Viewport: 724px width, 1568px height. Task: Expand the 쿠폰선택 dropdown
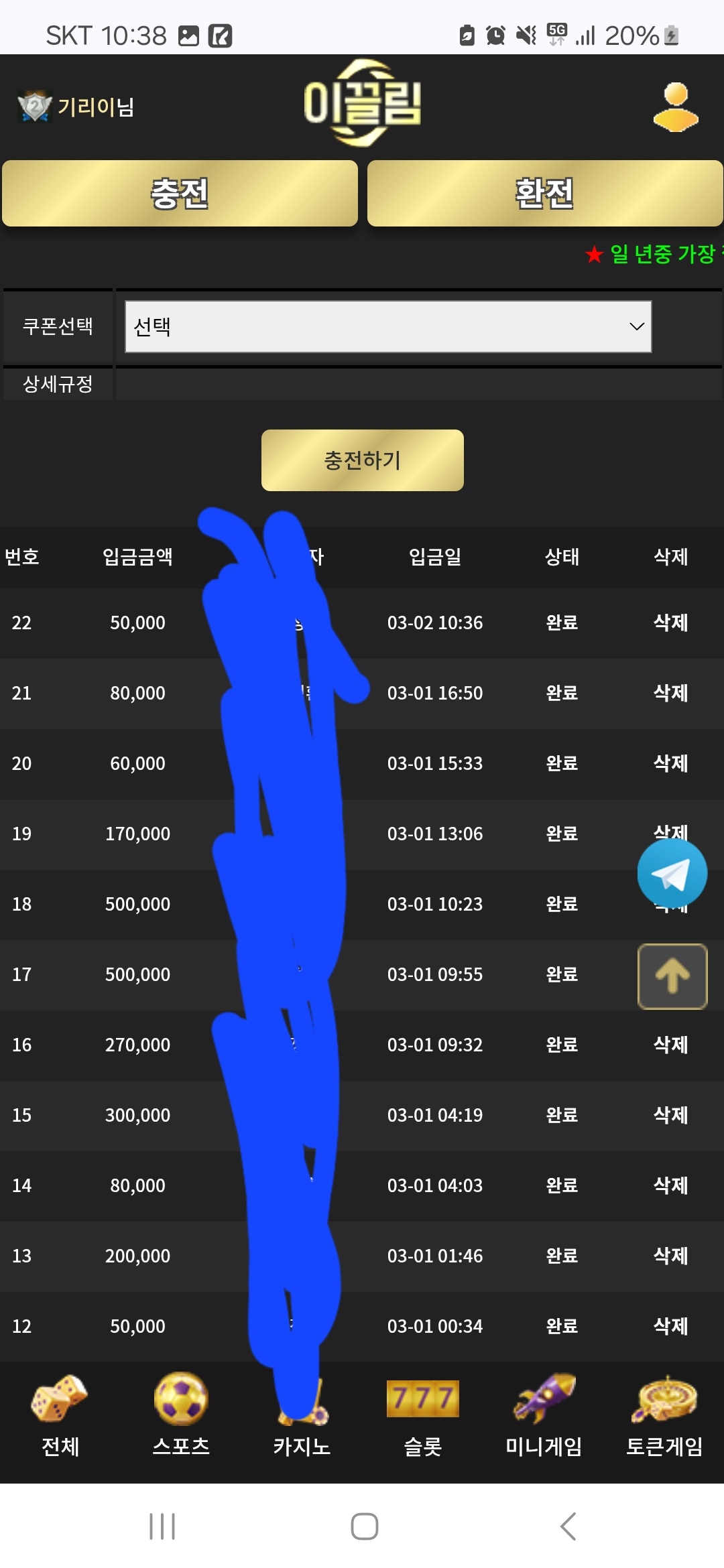(x=388, y=326)
